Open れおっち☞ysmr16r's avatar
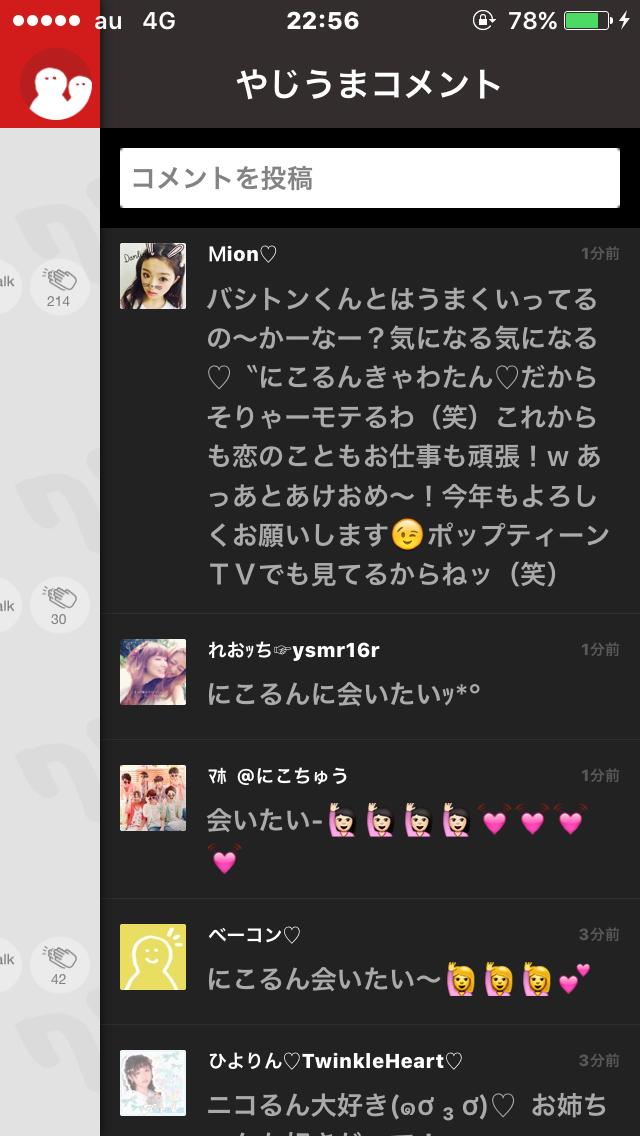The image size is (640, 1136). tap(153, 672)
